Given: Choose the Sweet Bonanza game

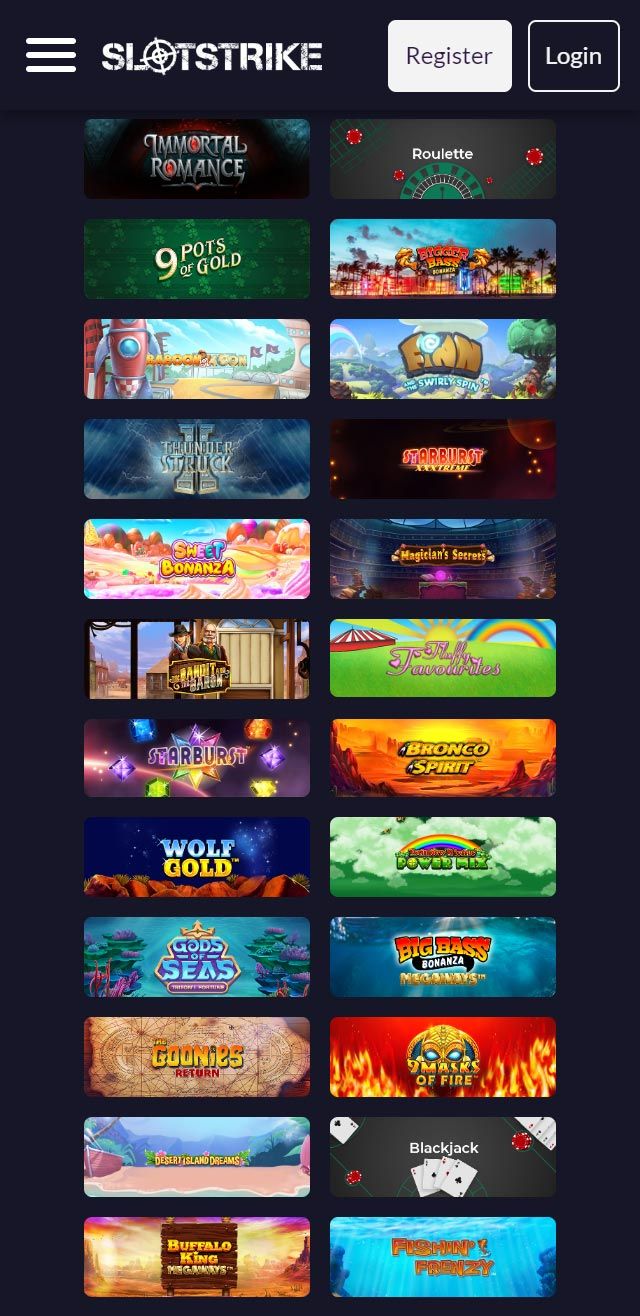Looking at the screenshot, I should pos(197,559).
